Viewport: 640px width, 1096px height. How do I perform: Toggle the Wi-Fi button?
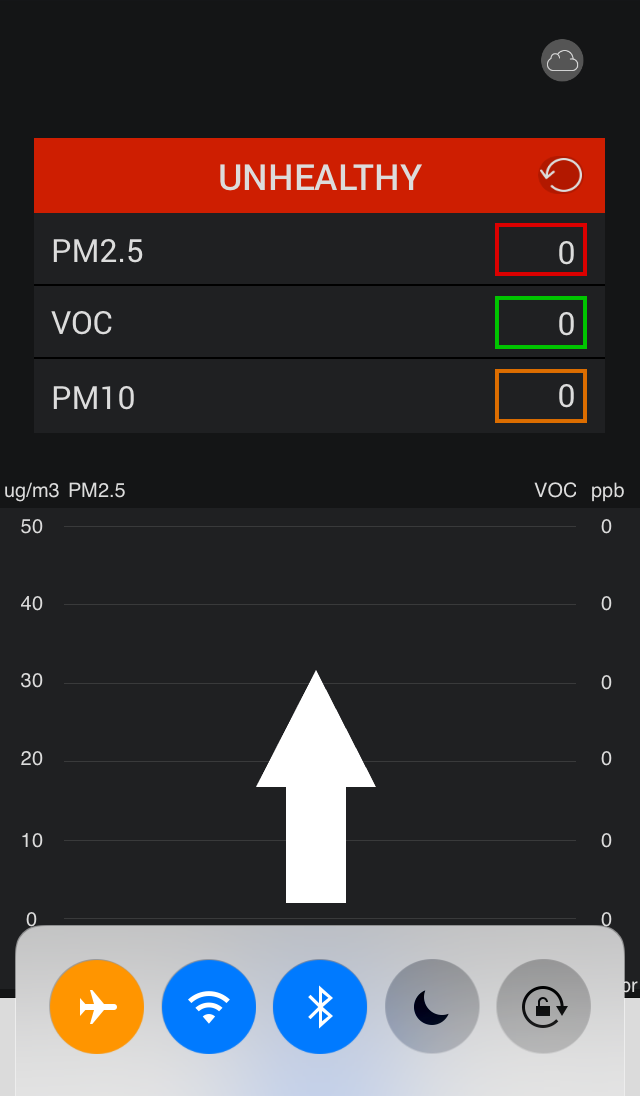(209, 1007)
